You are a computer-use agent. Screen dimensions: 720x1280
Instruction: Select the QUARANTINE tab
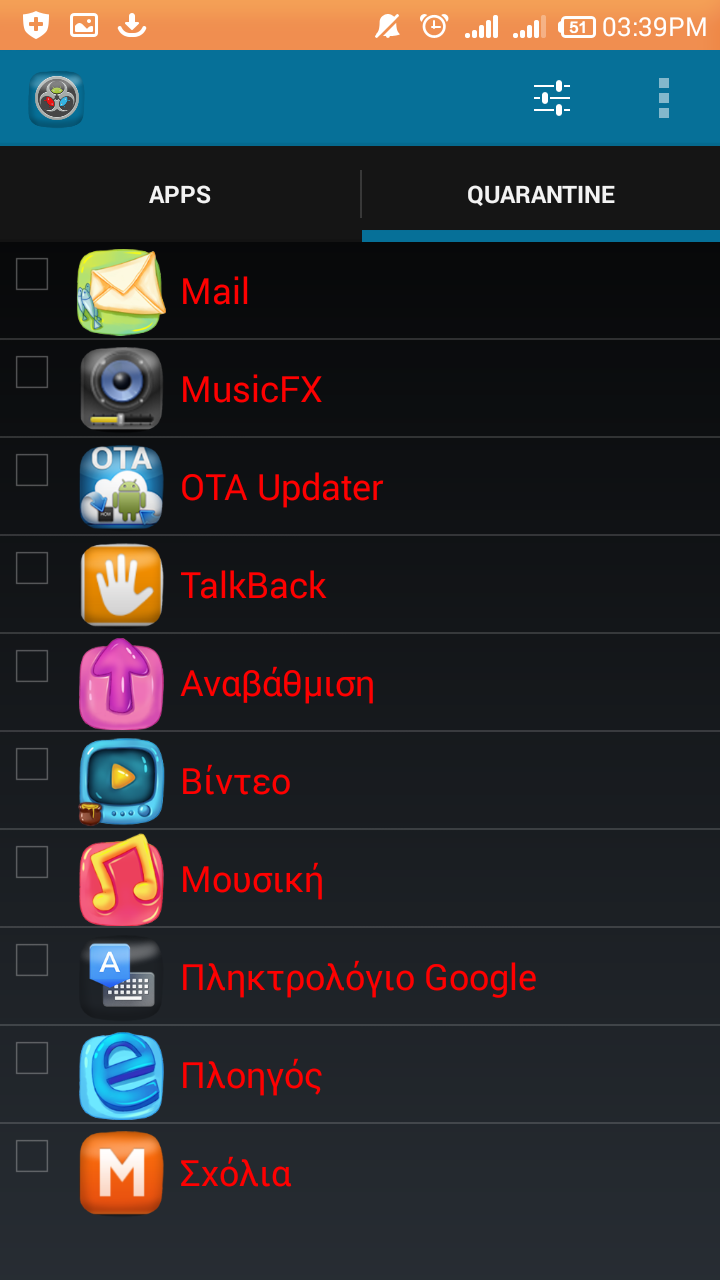[540, 195]
